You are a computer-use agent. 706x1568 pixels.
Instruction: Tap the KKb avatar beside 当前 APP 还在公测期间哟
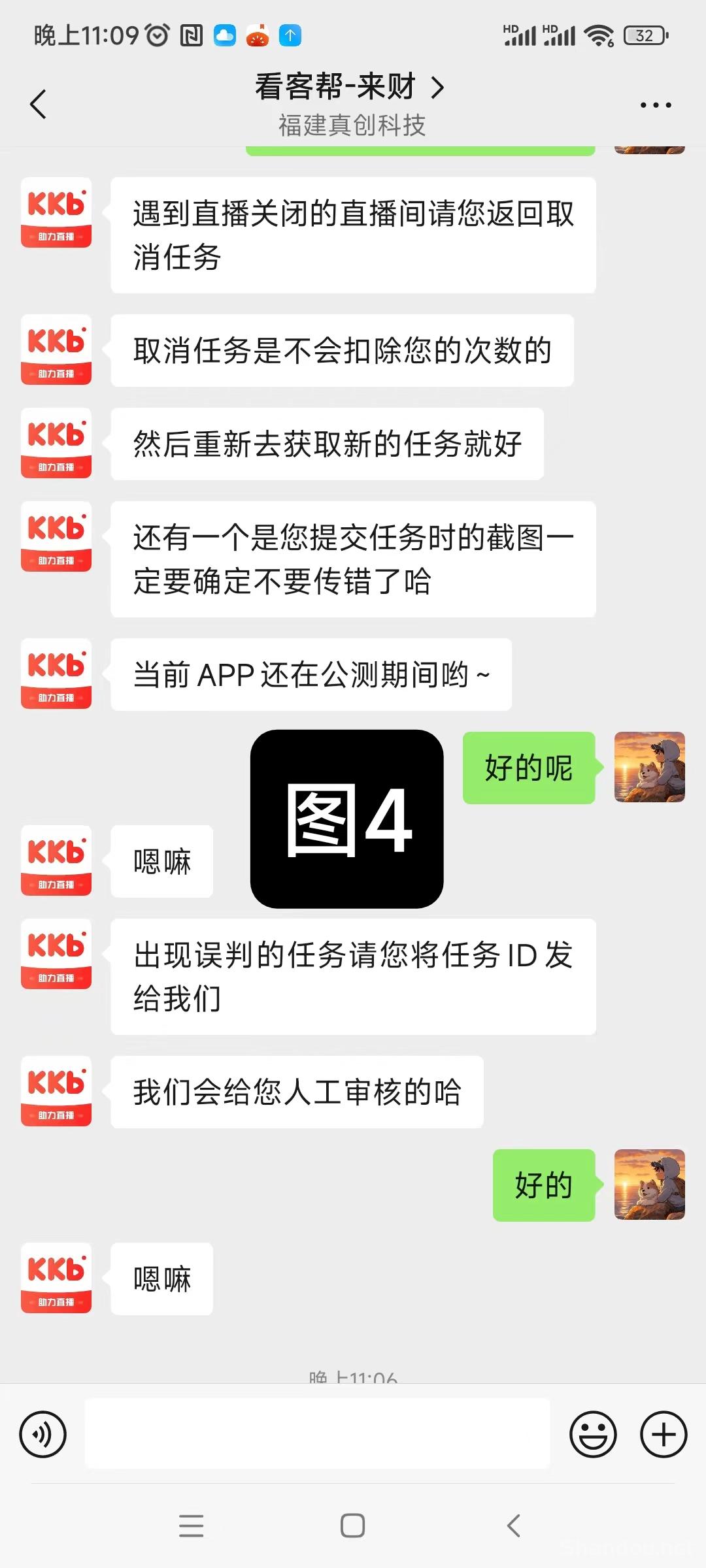pos(56,674)
